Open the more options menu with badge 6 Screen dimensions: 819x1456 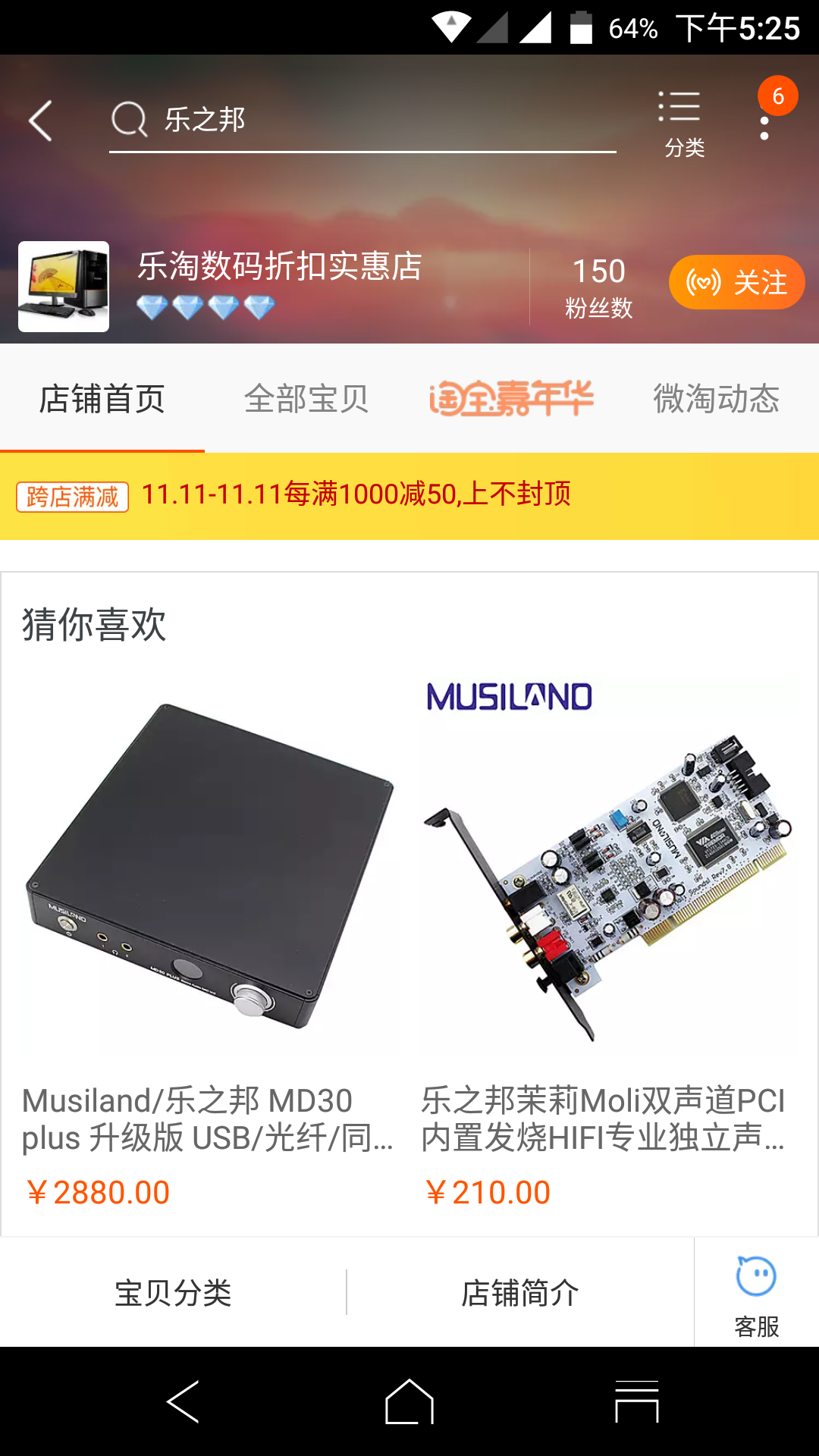coord(764,121)
